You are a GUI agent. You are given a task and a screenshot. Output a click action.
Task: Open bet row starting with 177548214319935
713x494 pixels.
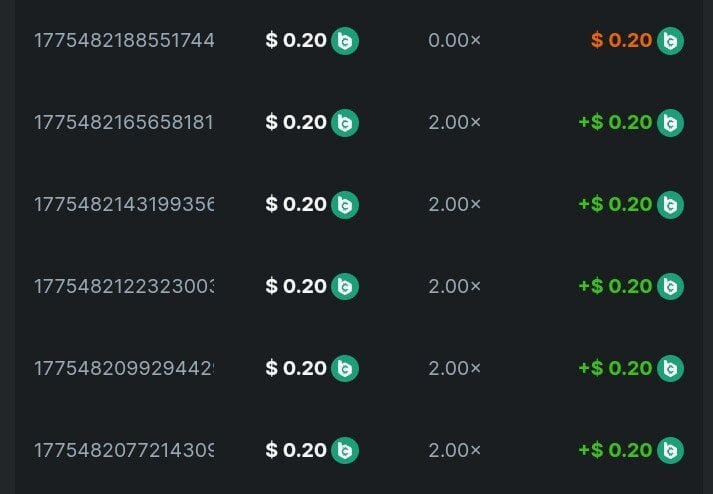pyautogui.click(x=123, y=204)
